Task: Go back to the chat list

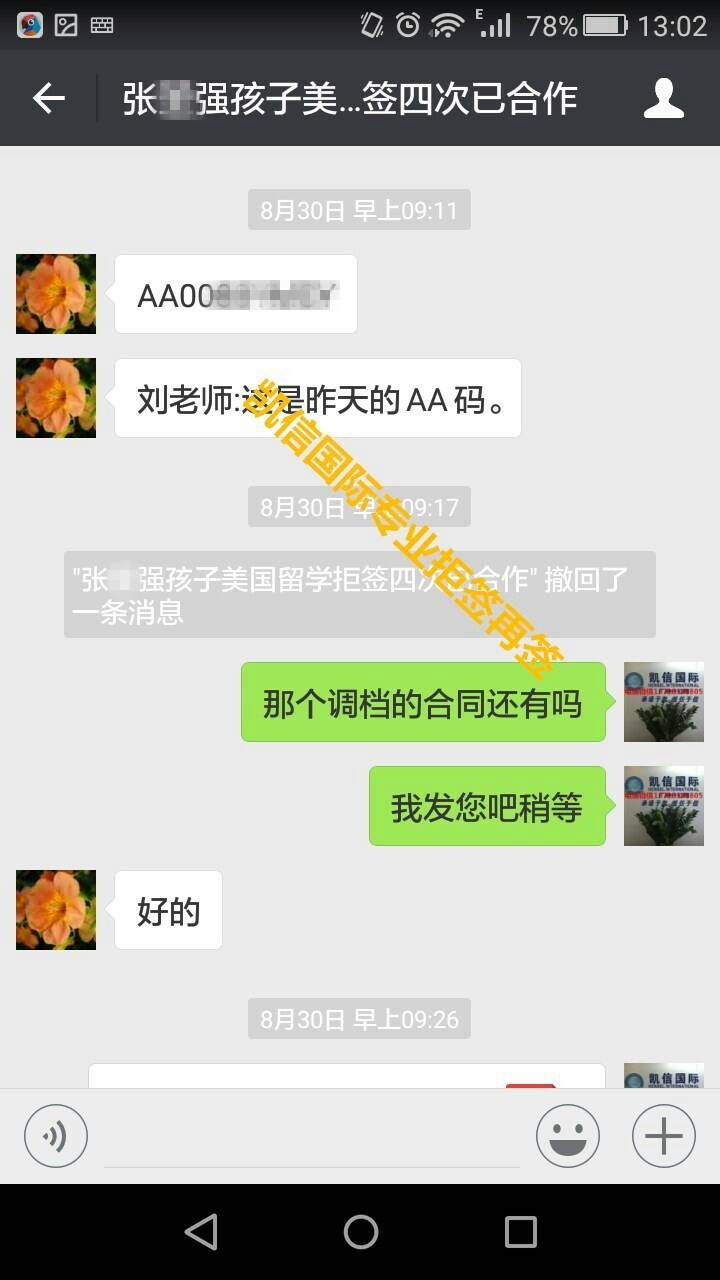Action: point(48,98)
